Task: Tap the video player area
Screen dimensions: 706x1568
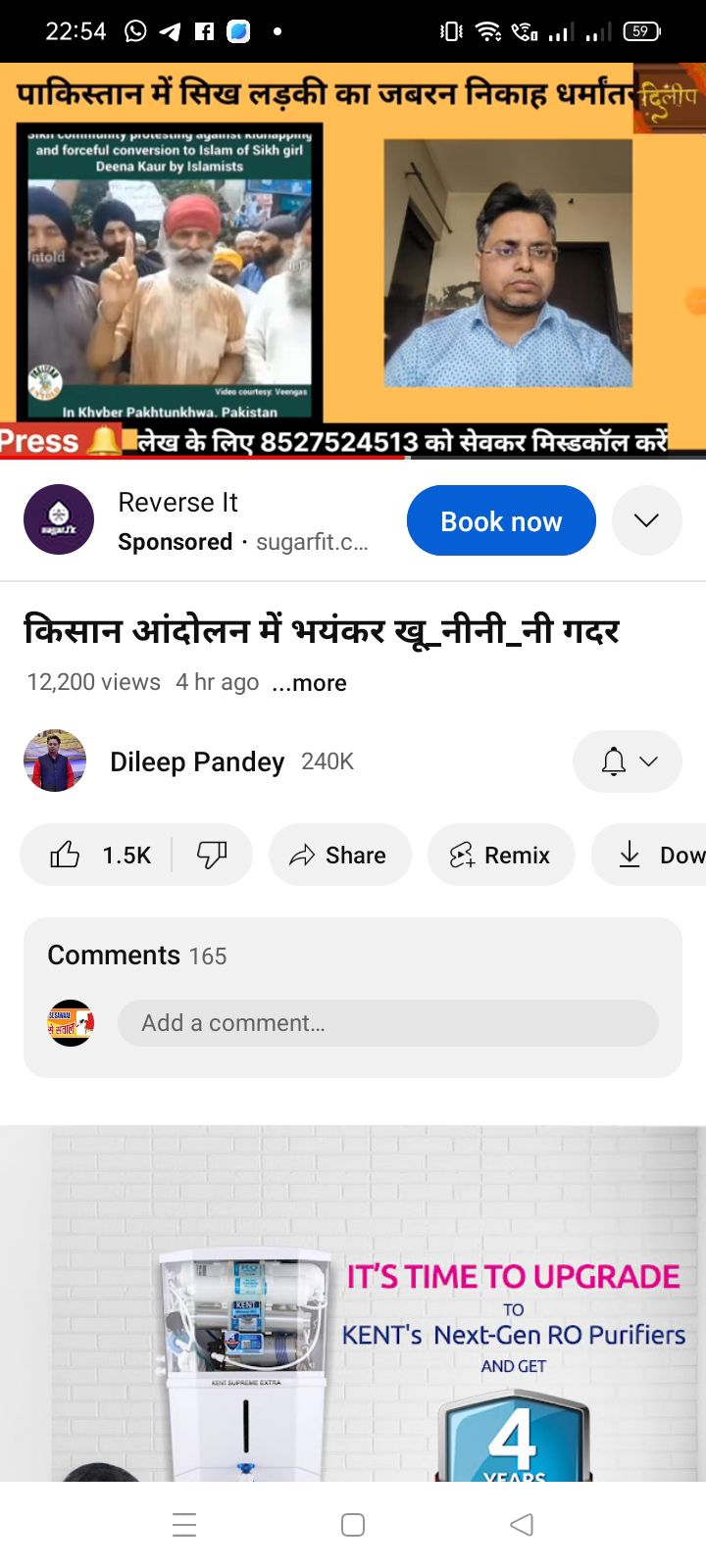Action: (353, 260)
